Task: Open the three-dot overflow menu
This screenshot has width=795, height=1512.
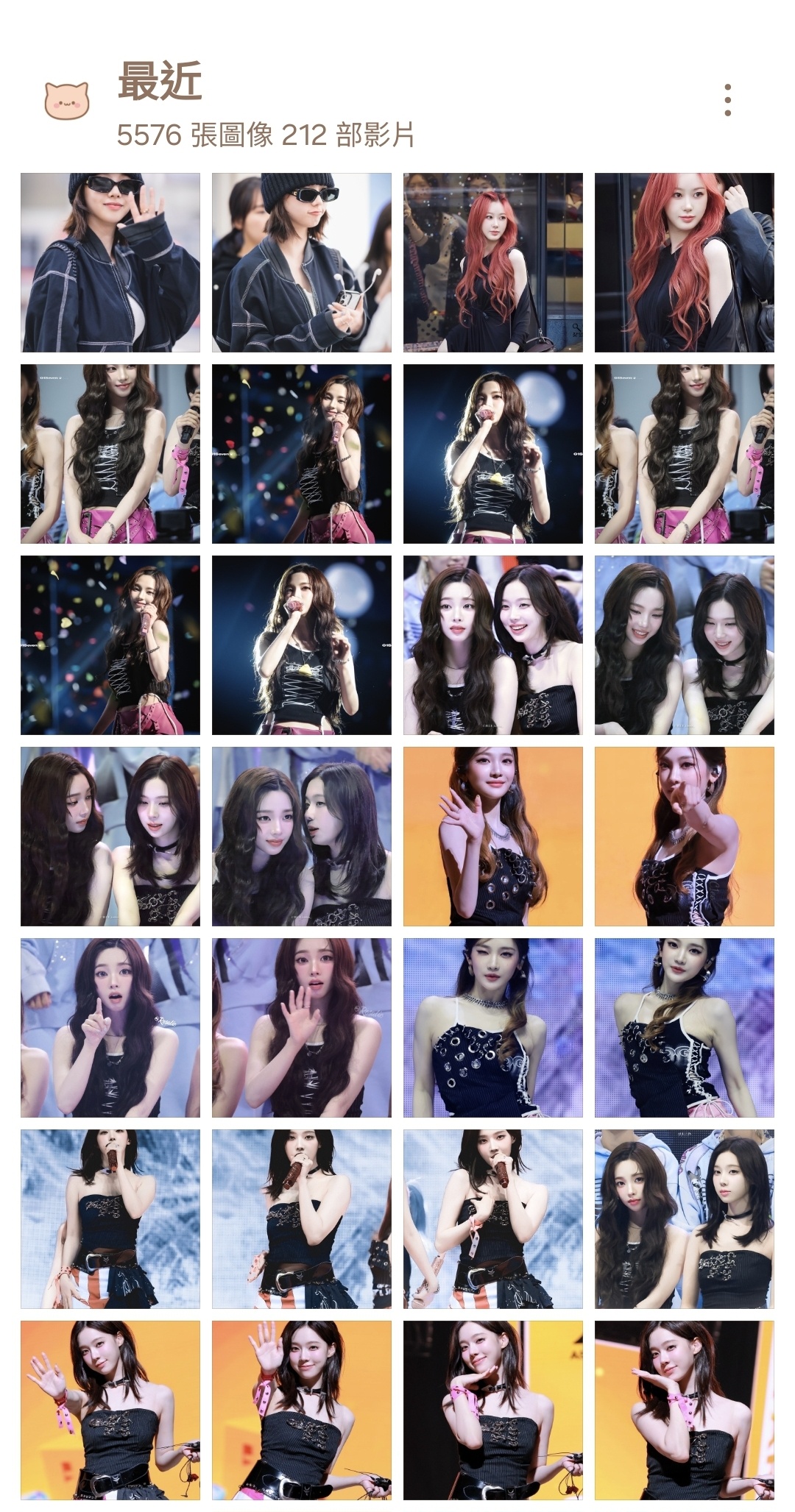Action: (x=727, y=100)
